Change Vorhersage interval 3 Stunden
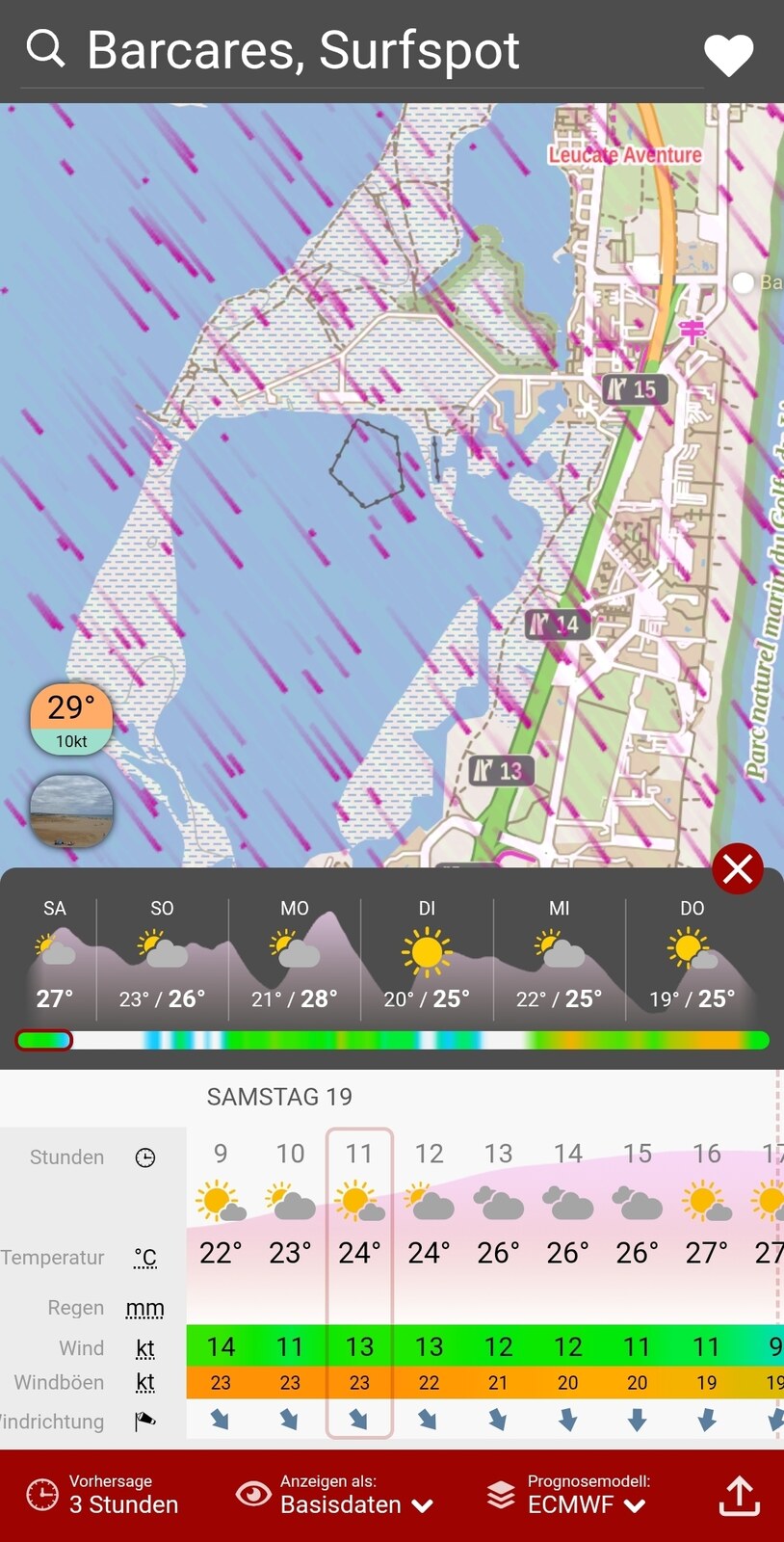The width and height of the screenshot is (784, 1542). 102,1495
